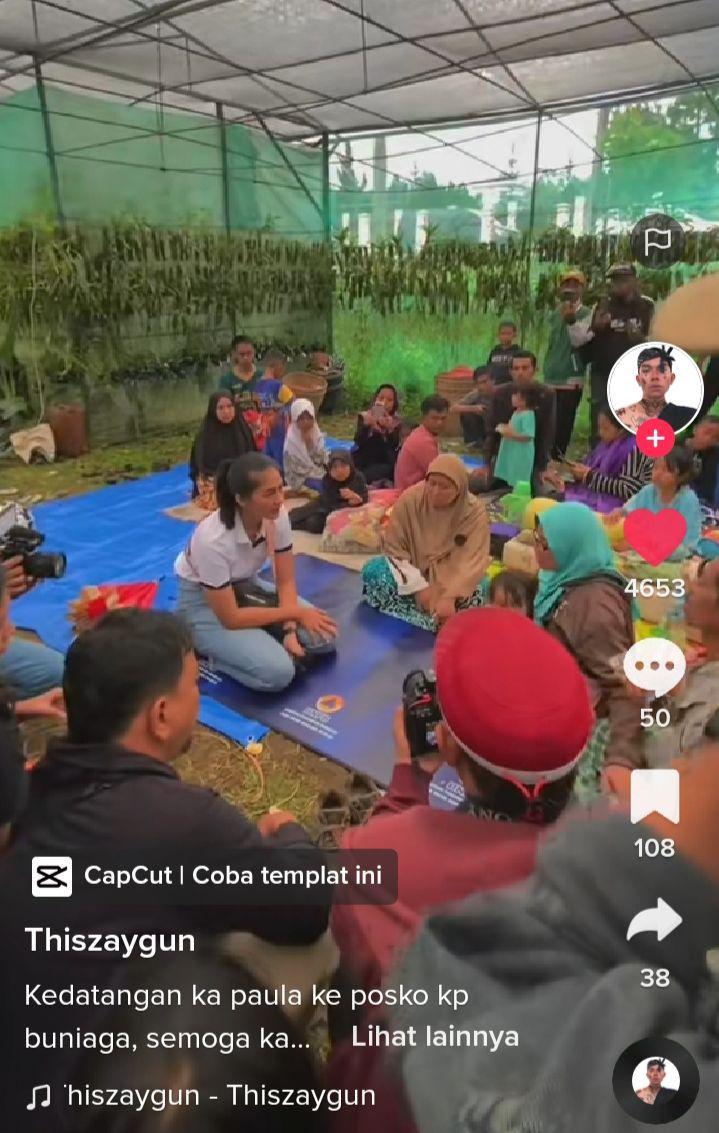Open the comments with 50 replies
The image size is (719, 1133).
coord(655,667)
